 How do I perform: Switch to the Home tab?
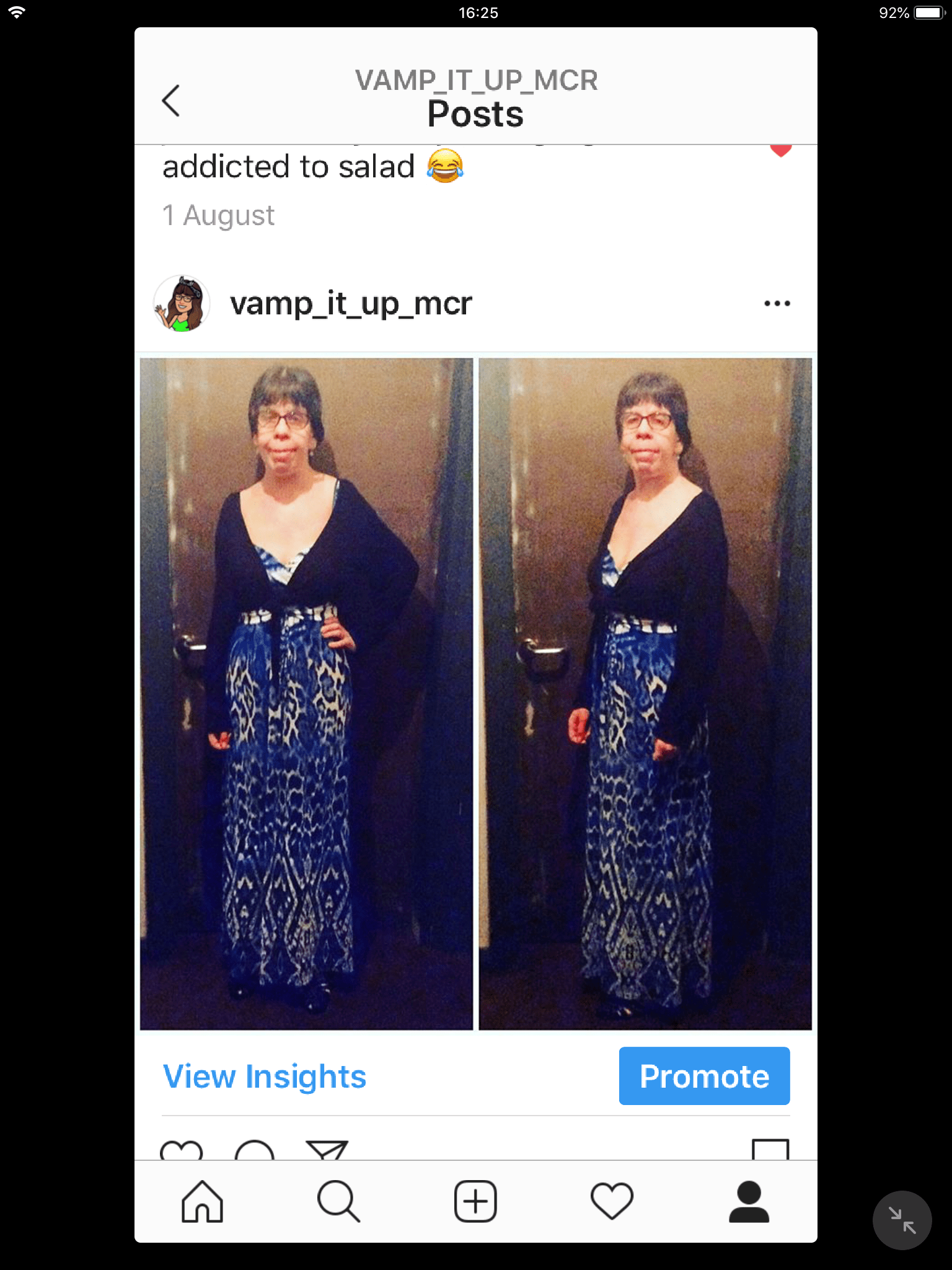pos(202,1201)
